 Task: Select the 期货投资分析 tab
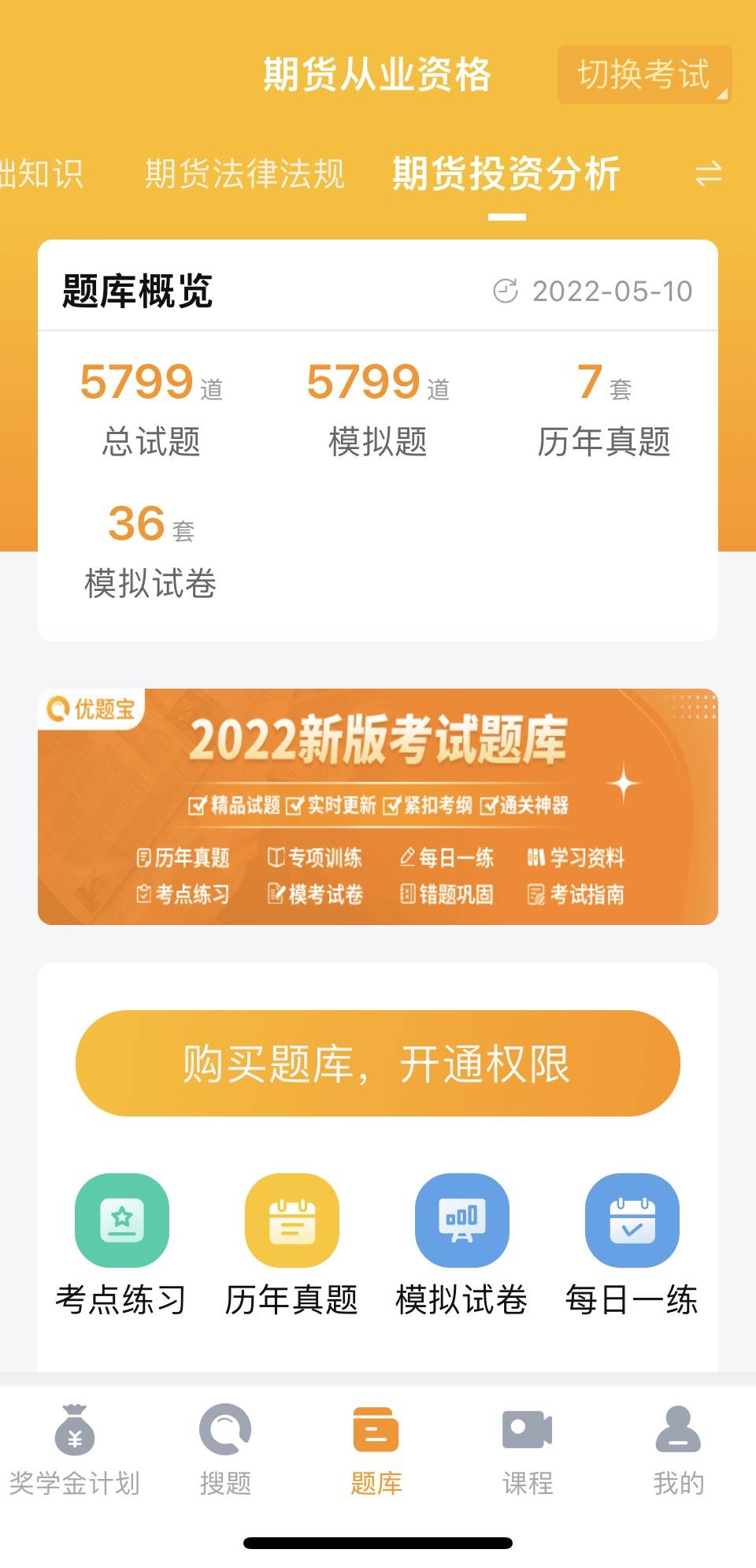(506, 175)
